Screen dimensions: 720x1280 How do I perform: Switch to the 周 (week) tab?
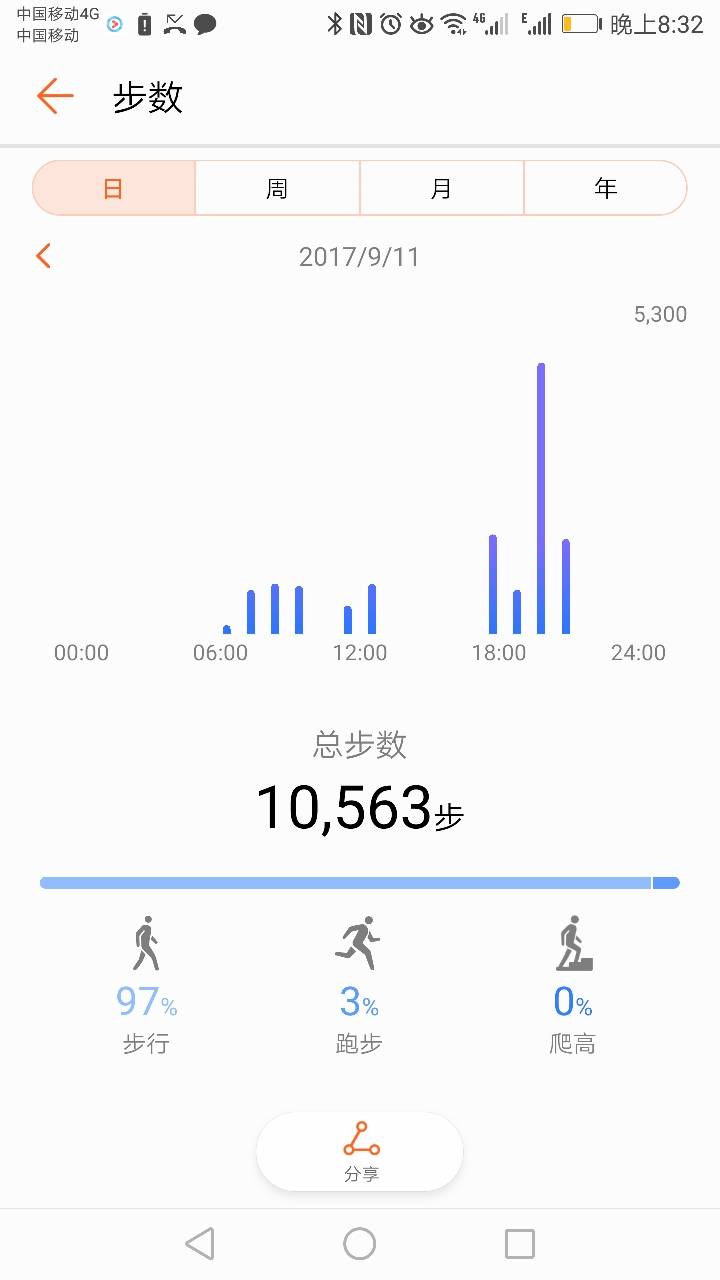(x=277, y=188)
